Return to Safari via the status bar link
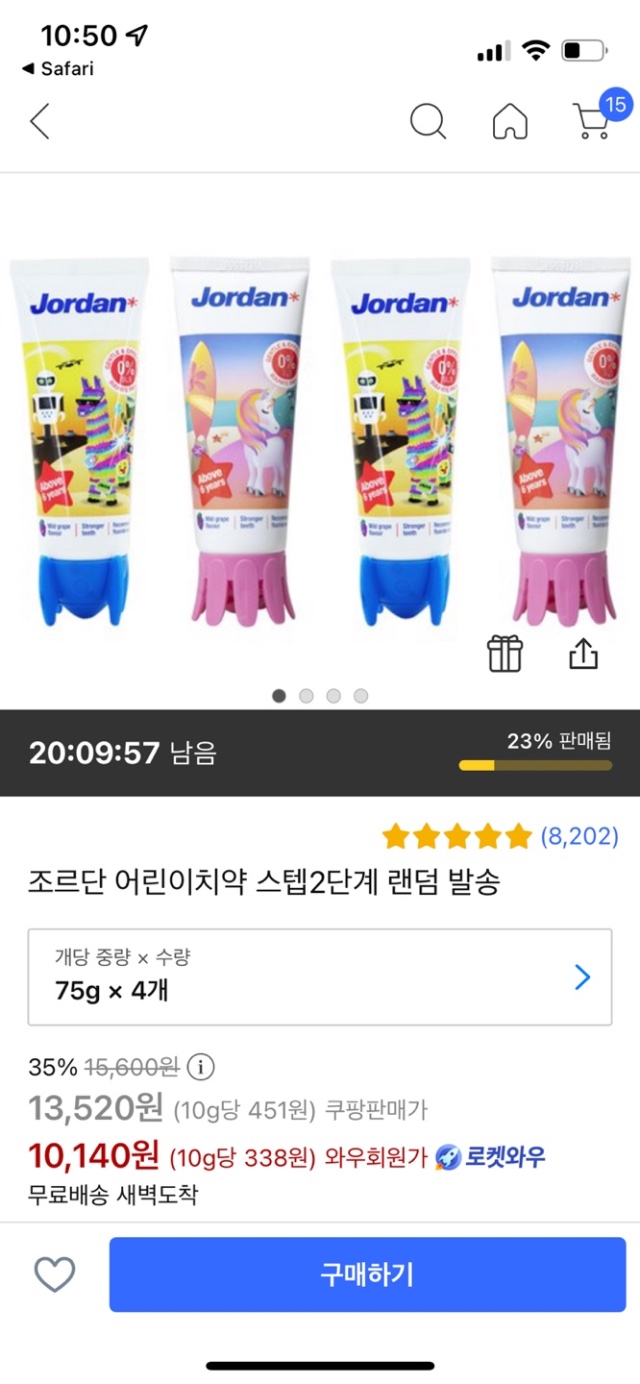The width and height of the screenshot is (640, 1384). click(60, 68)
